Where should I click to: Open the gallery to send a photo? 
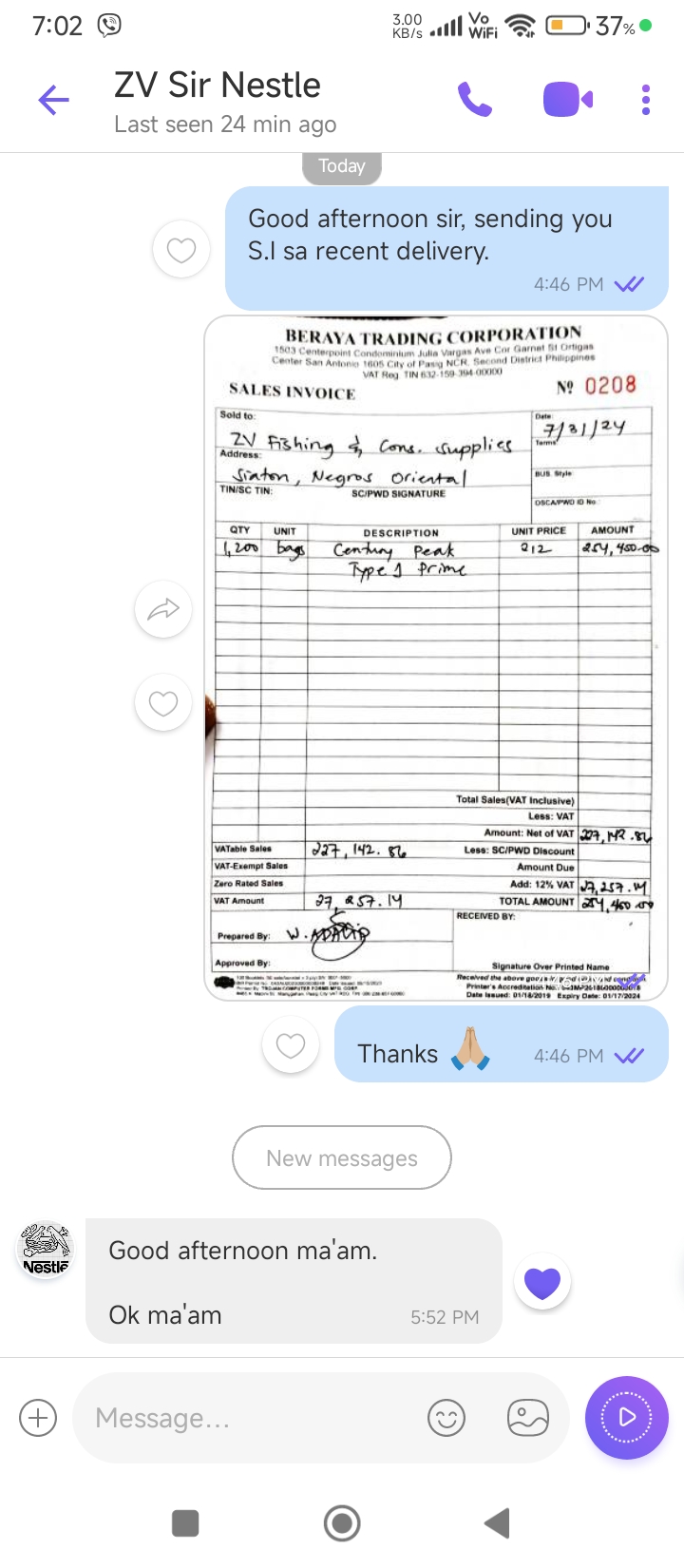(x=528, y=1418)
